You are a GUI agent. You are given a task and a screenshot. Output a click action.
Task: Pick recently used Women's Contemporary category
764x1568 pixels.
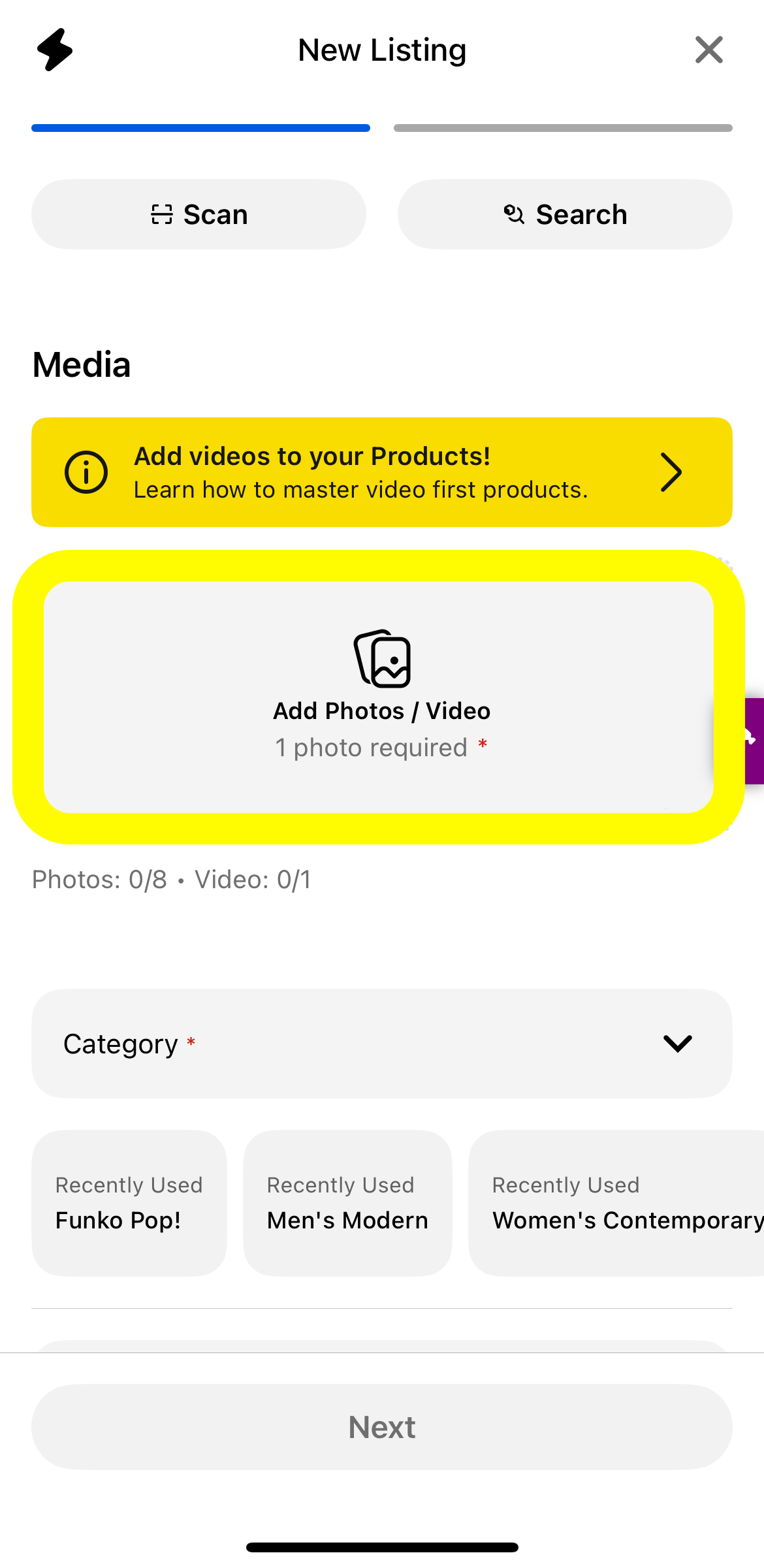pyautogui.click(x=617, y=1203)
